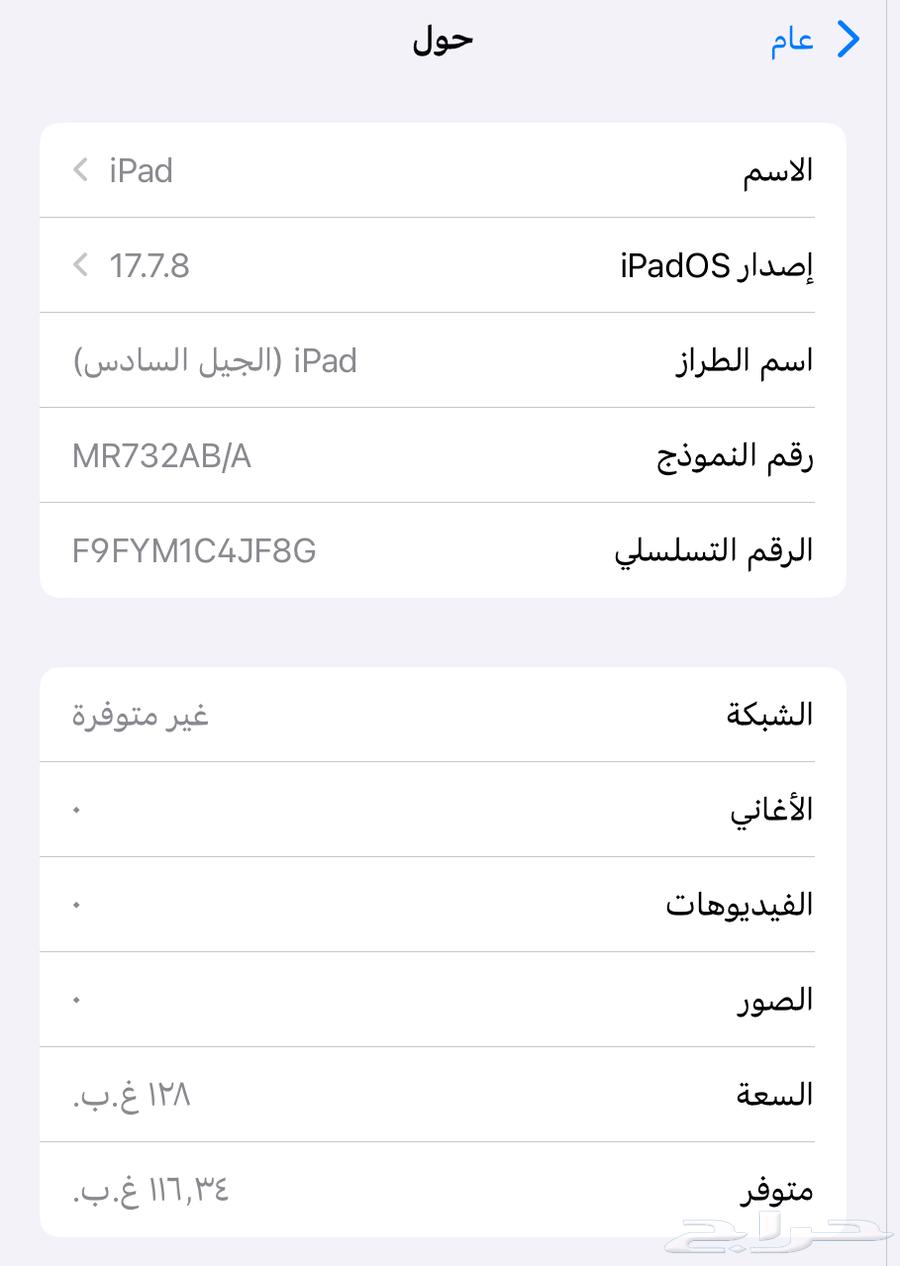Tap the رقم النموذج row
The height and width of the screenshot is (1266, 900).
(x=440, y=455)
